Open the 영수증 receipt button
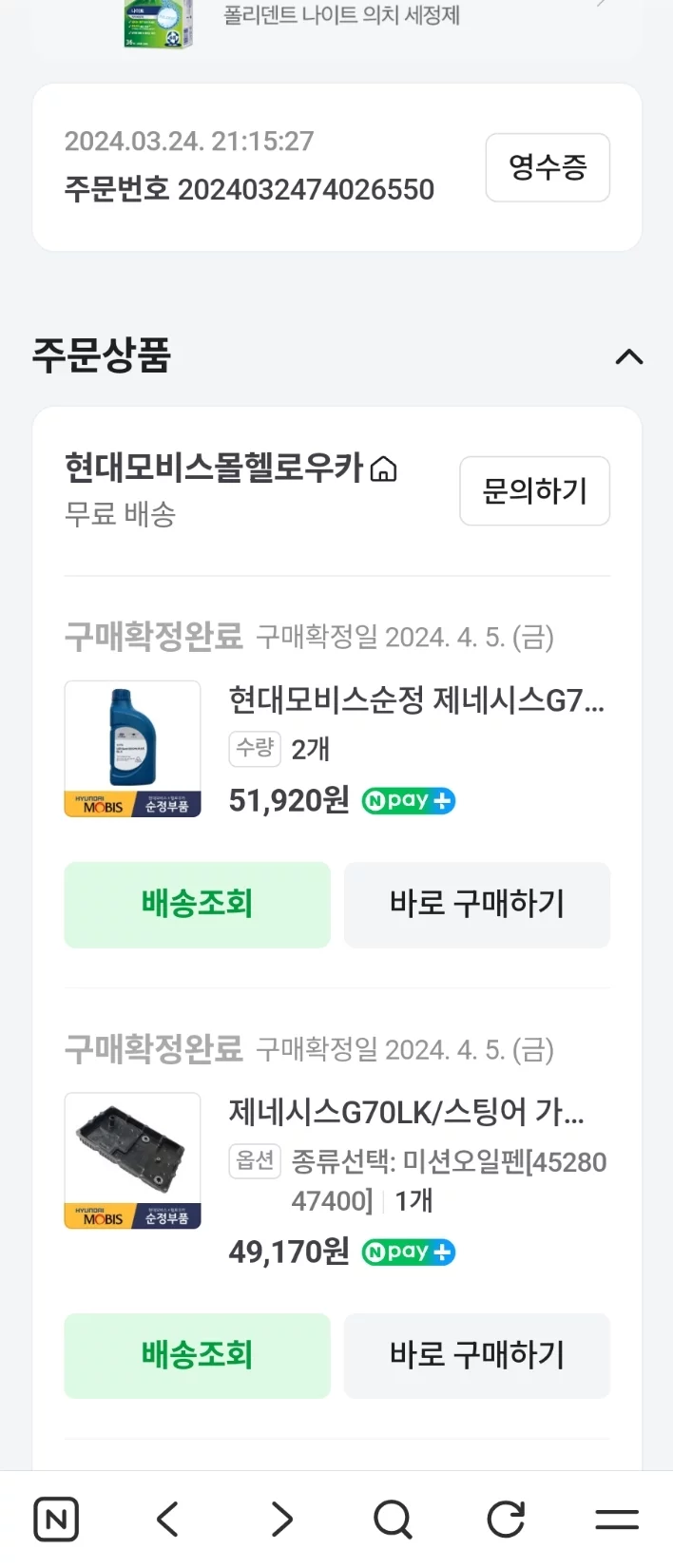 pos(548,167)
